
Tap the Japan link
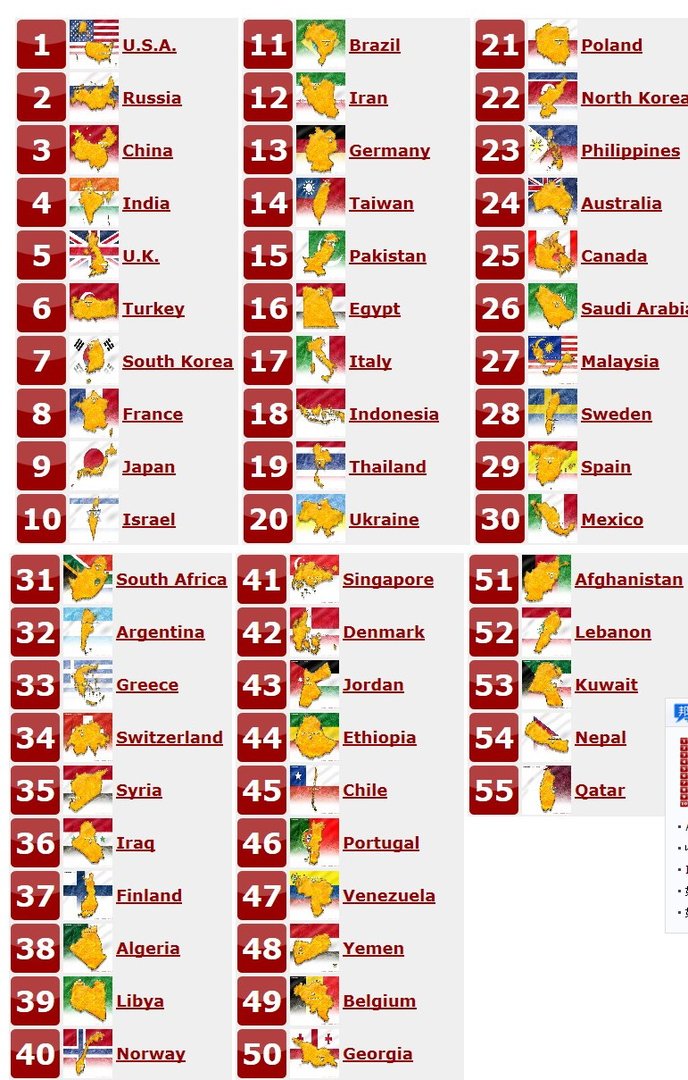(148, 467)
